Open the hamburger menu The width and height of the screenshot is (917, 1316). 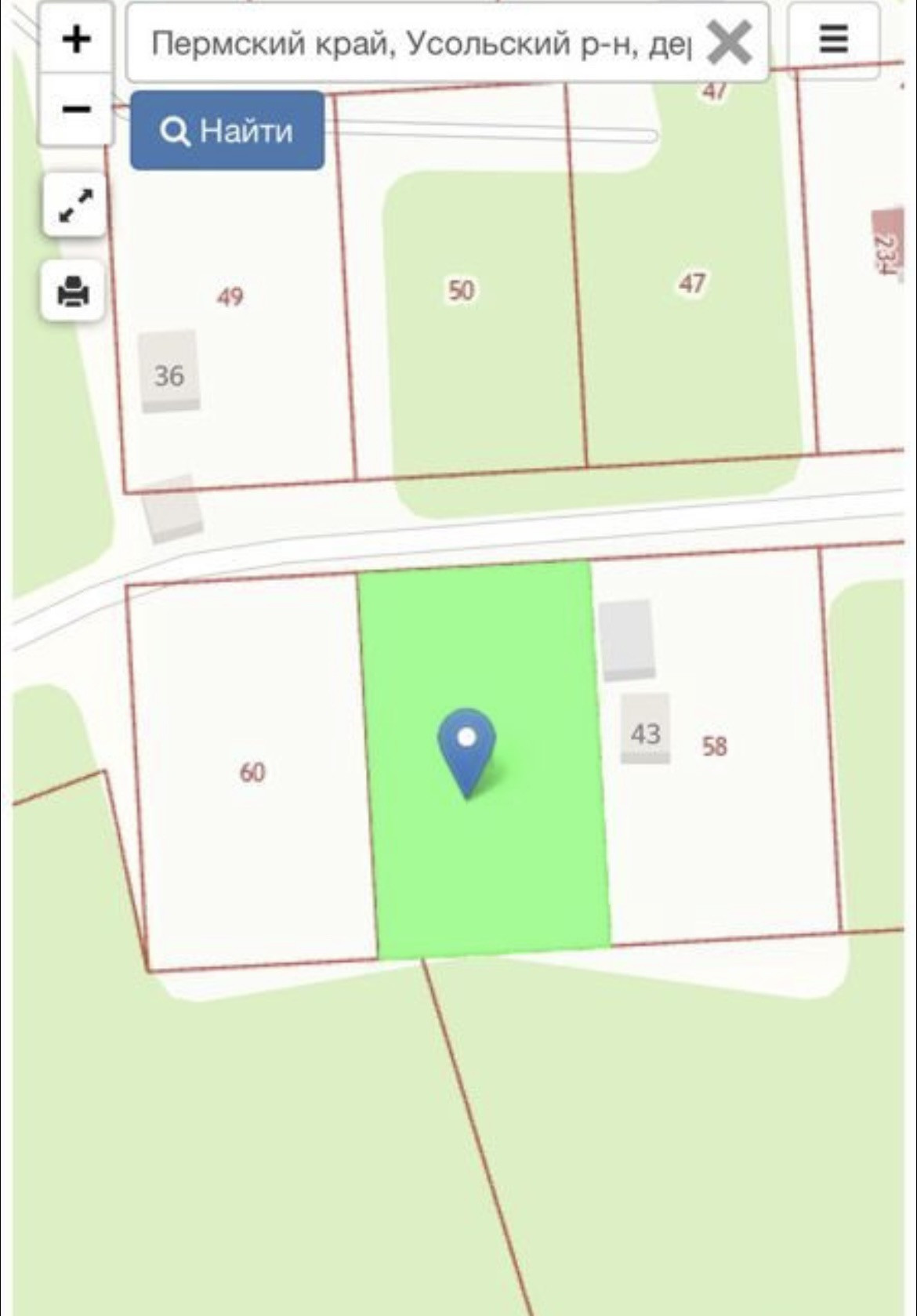[833, 38]
